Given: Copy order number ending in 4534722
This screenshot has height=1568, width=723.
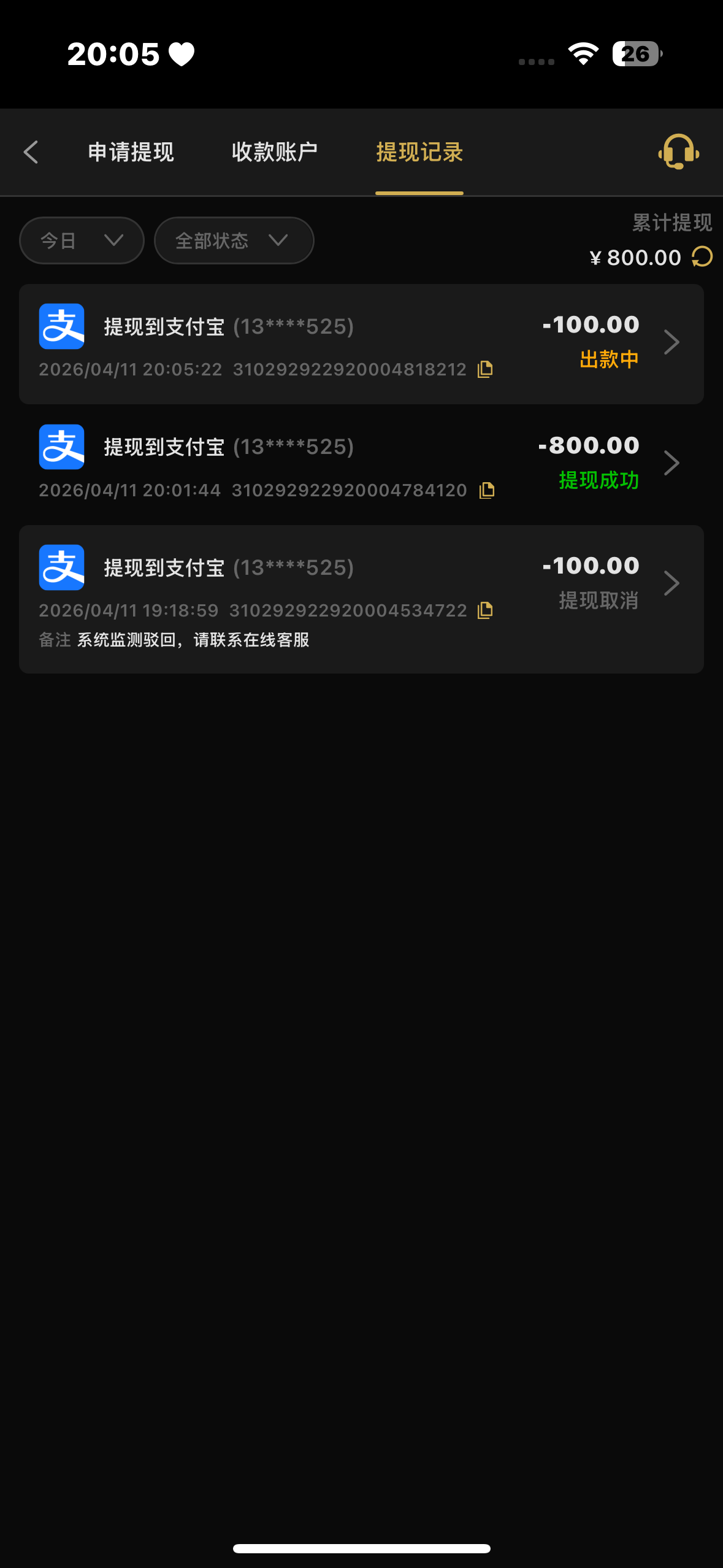Looking at the screenshot, I should point(486,610).
